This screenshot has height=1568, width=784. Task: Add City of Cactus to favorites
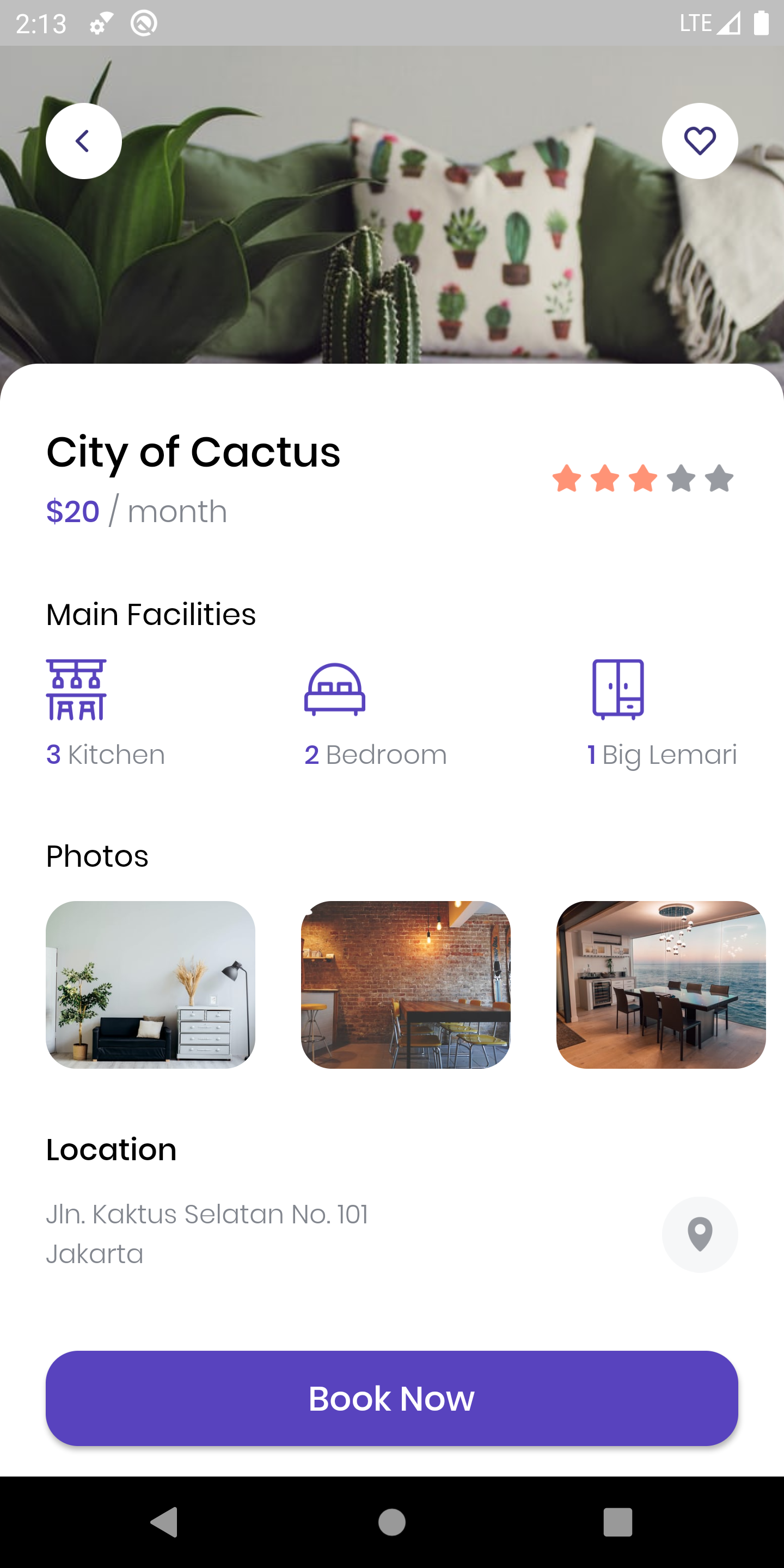[700, 140]
